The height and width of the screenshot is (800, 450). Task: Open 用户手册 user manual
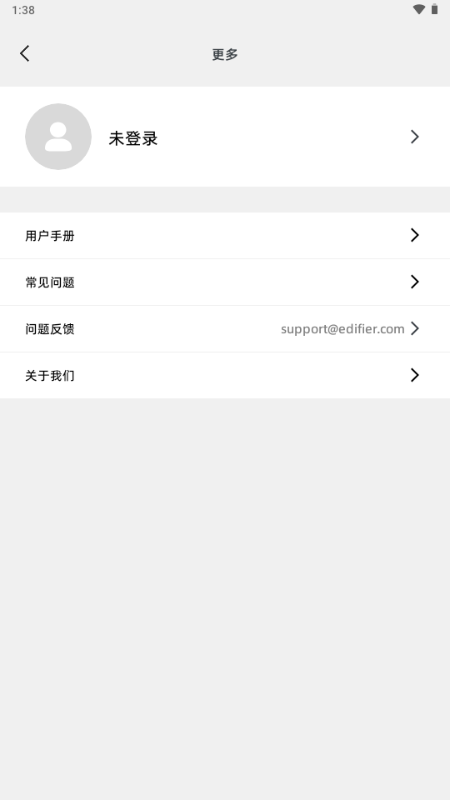(x=225, y=235)
